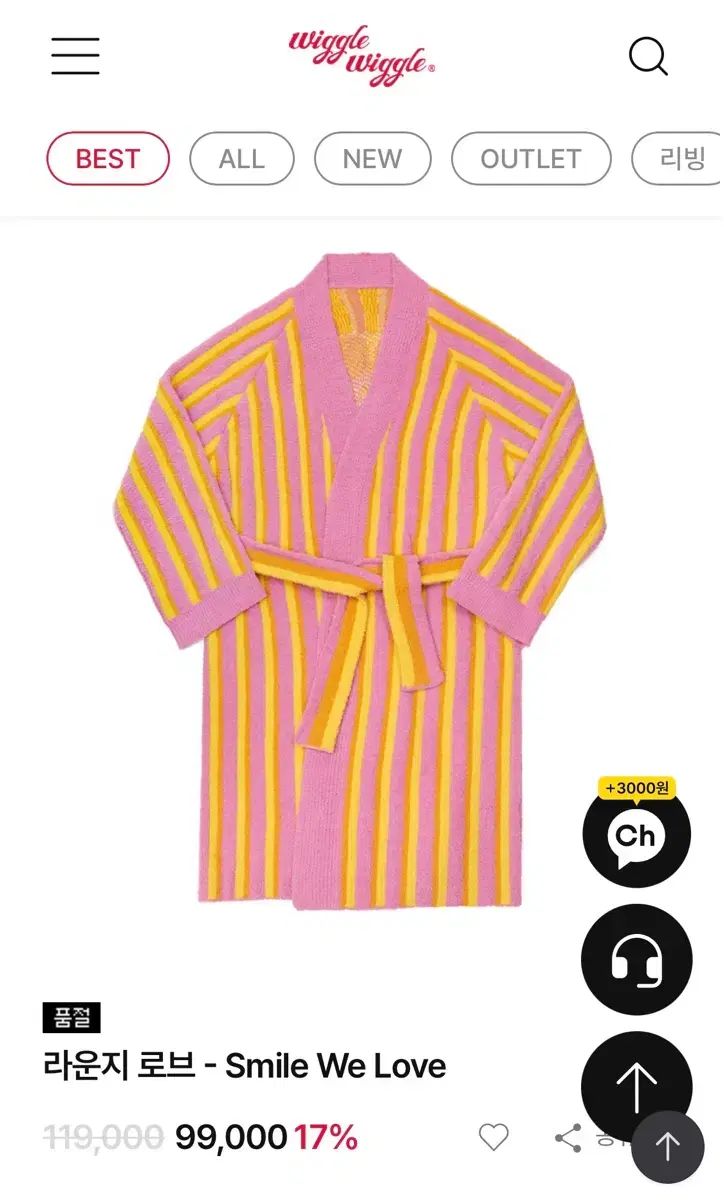Add the robe to wishlist with heart

point(493,1137)
